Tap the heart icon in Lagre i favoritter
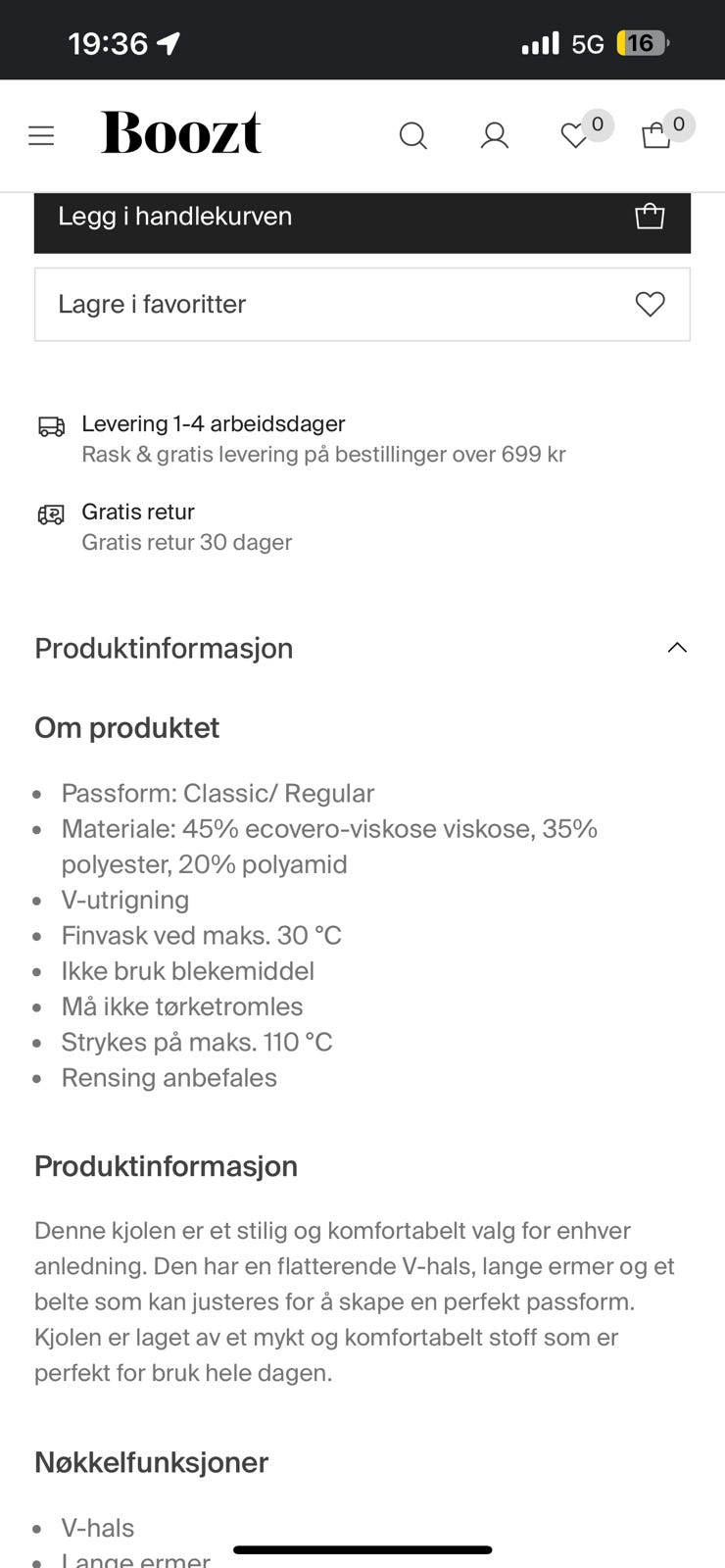This screenshot has width=725, height=1568. (650, 304)
